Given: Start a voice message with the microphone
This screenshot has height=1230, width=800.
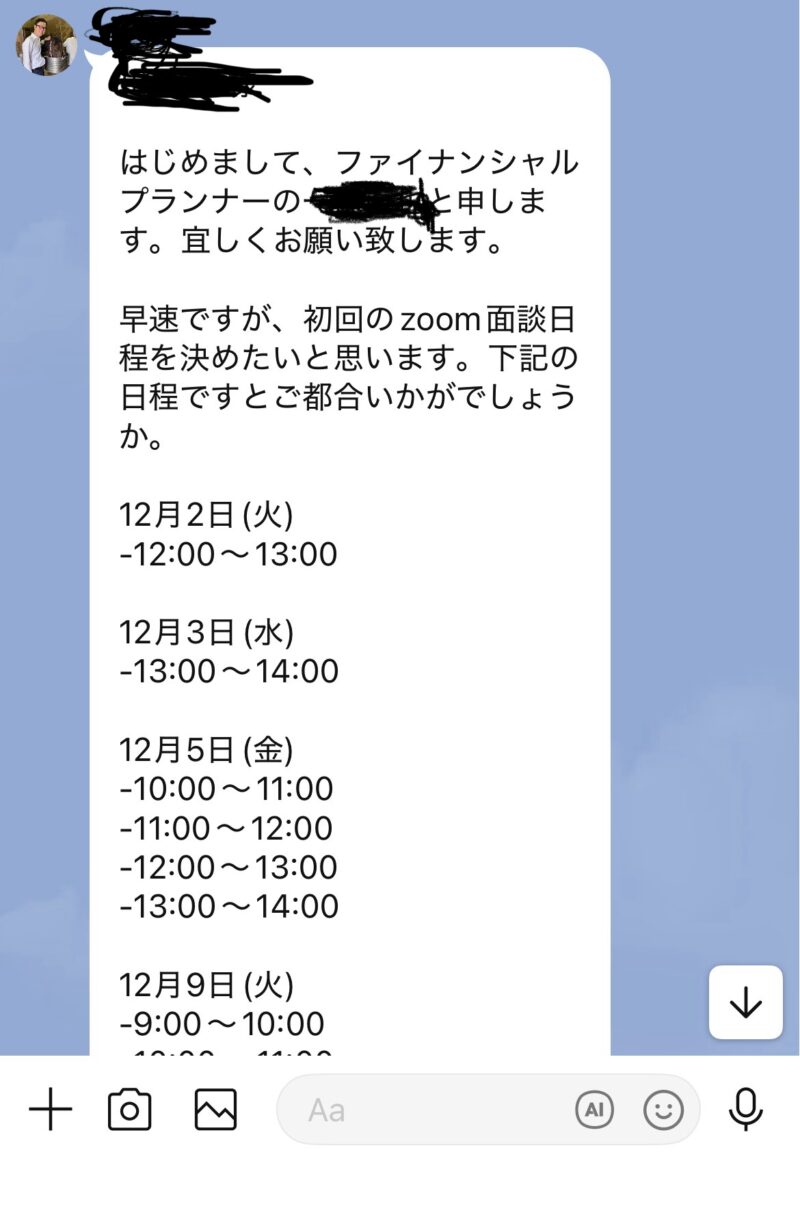Looking at the screenshot, I should (x=745, y=1110).
